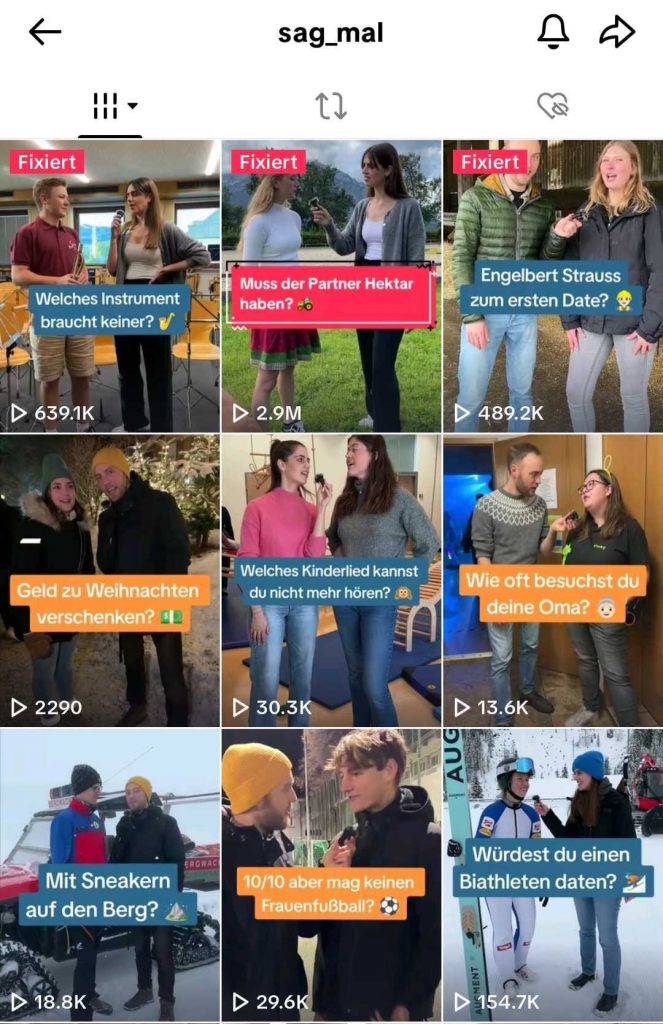Viewport: 663px width, 1024px height.
Task: Switch to the liked videos tab
Action: [552, 106]
